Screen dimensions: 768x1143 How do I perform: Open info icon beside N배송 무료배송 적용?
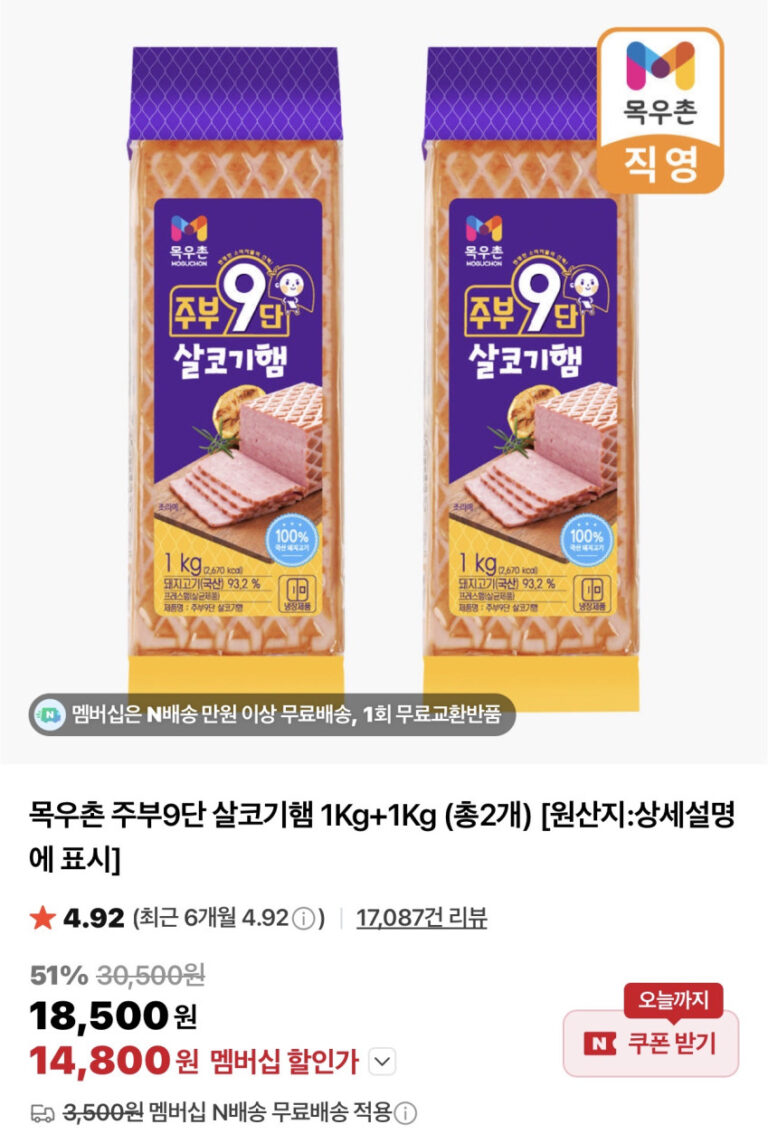[405, 1112]
